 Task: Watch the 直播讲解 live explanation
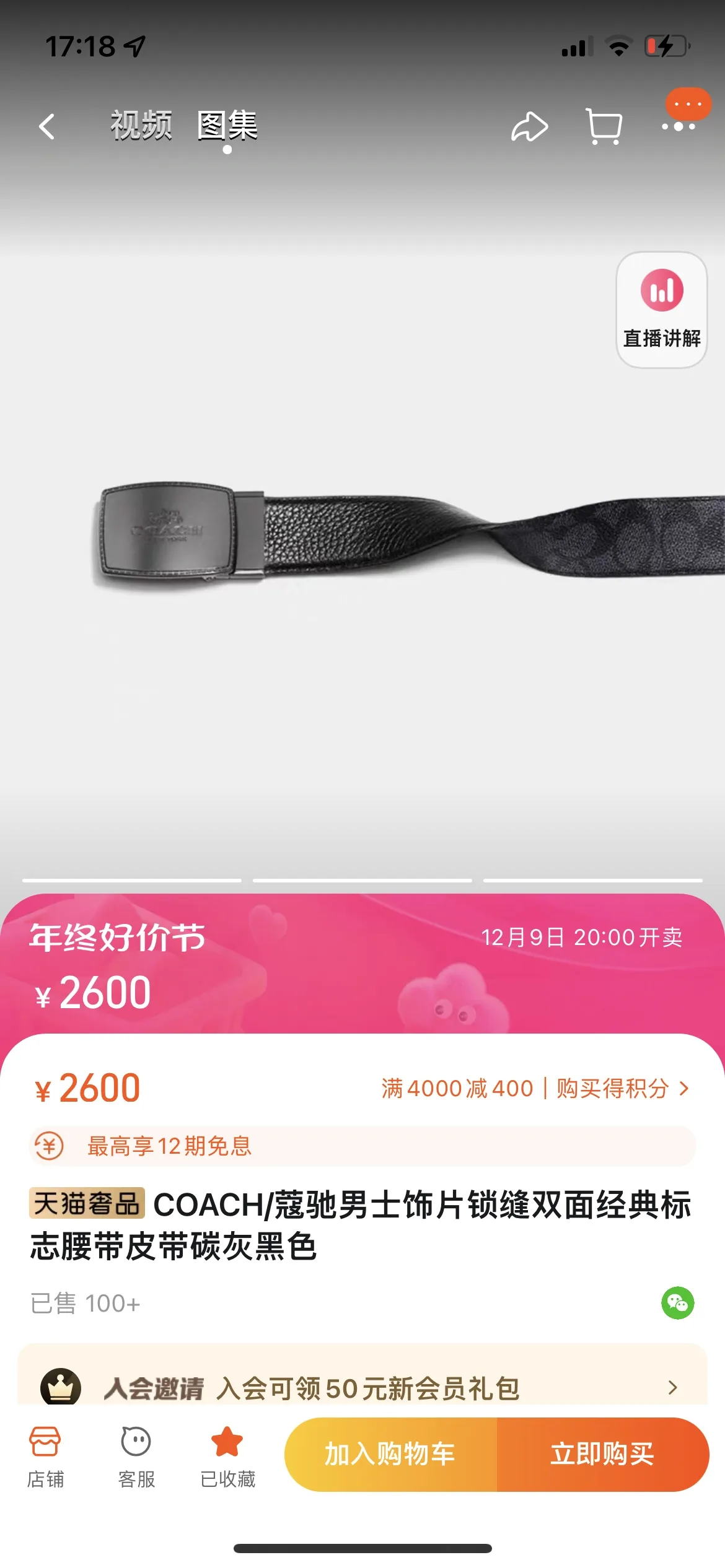662,309
